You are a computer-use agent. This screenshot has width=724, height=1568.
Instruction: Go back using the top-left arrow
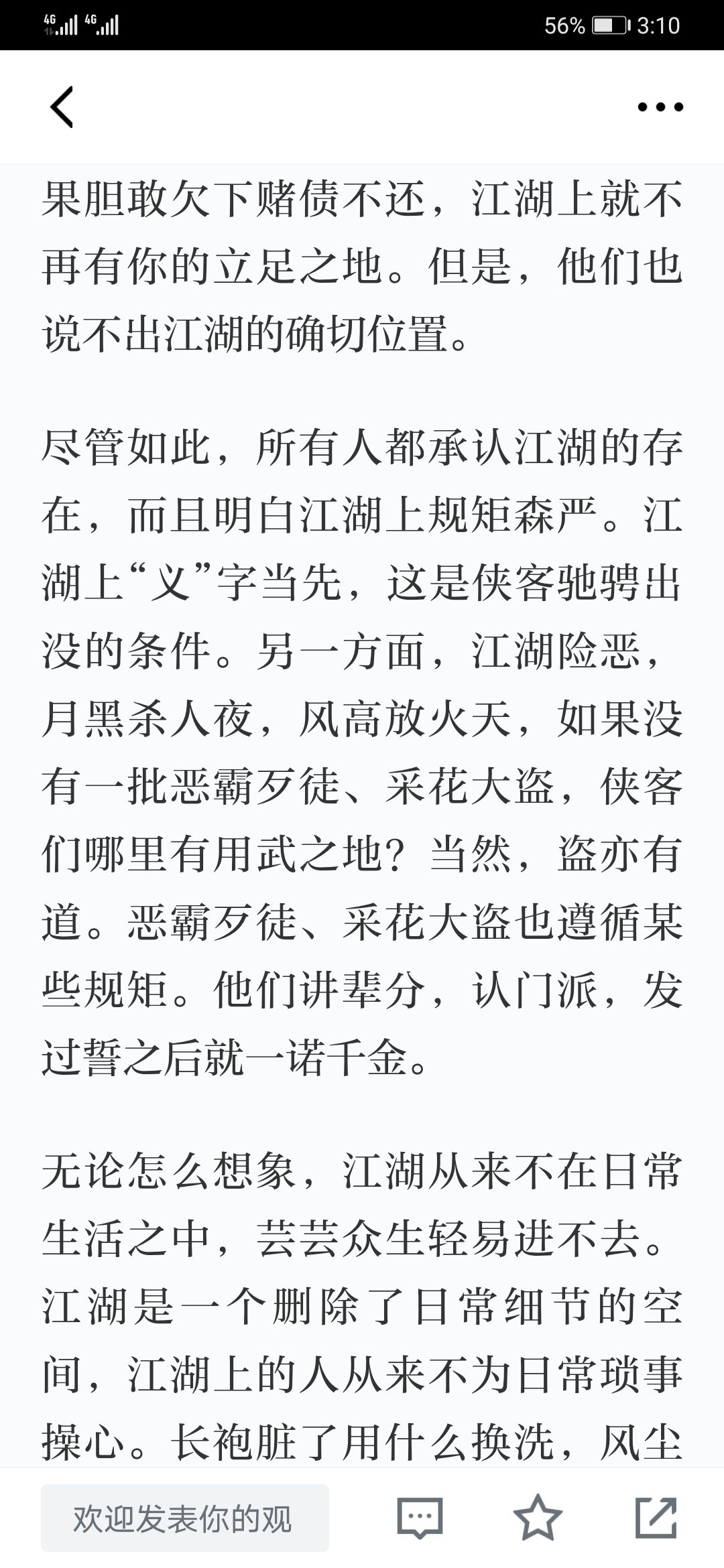[x=62, y=107]
